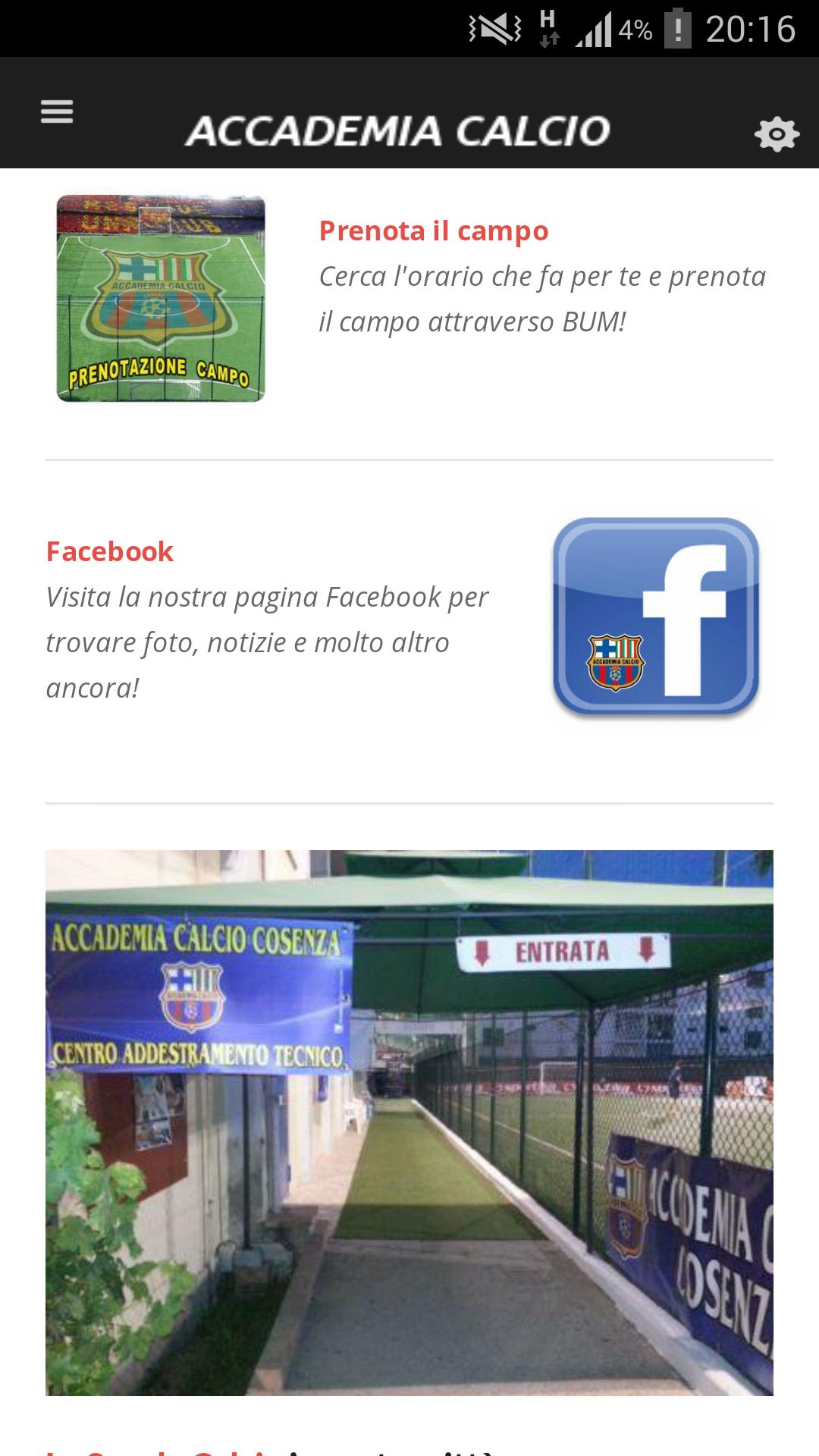The image size is (819, 1456).
Task: Tap the Facebook logo tile
Action: click(656, 617)
